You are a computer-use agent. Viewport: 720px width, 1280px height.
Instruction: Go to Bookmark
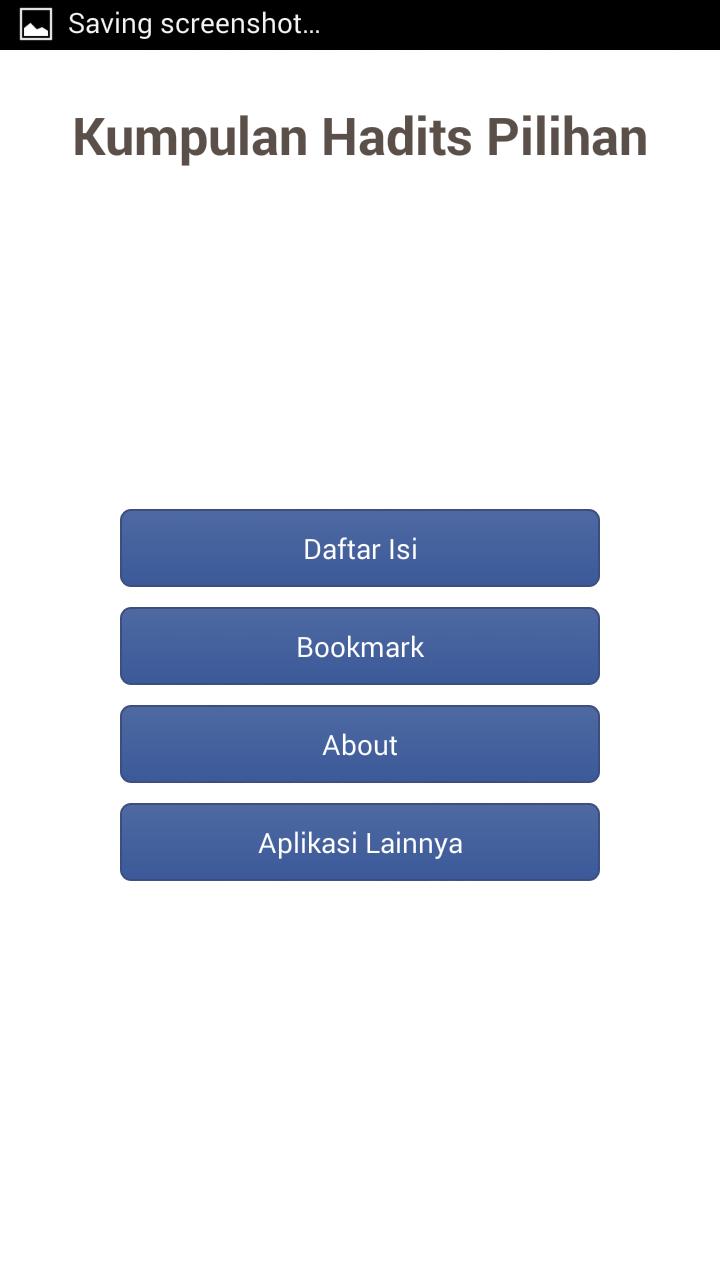[x=360, y=646]
